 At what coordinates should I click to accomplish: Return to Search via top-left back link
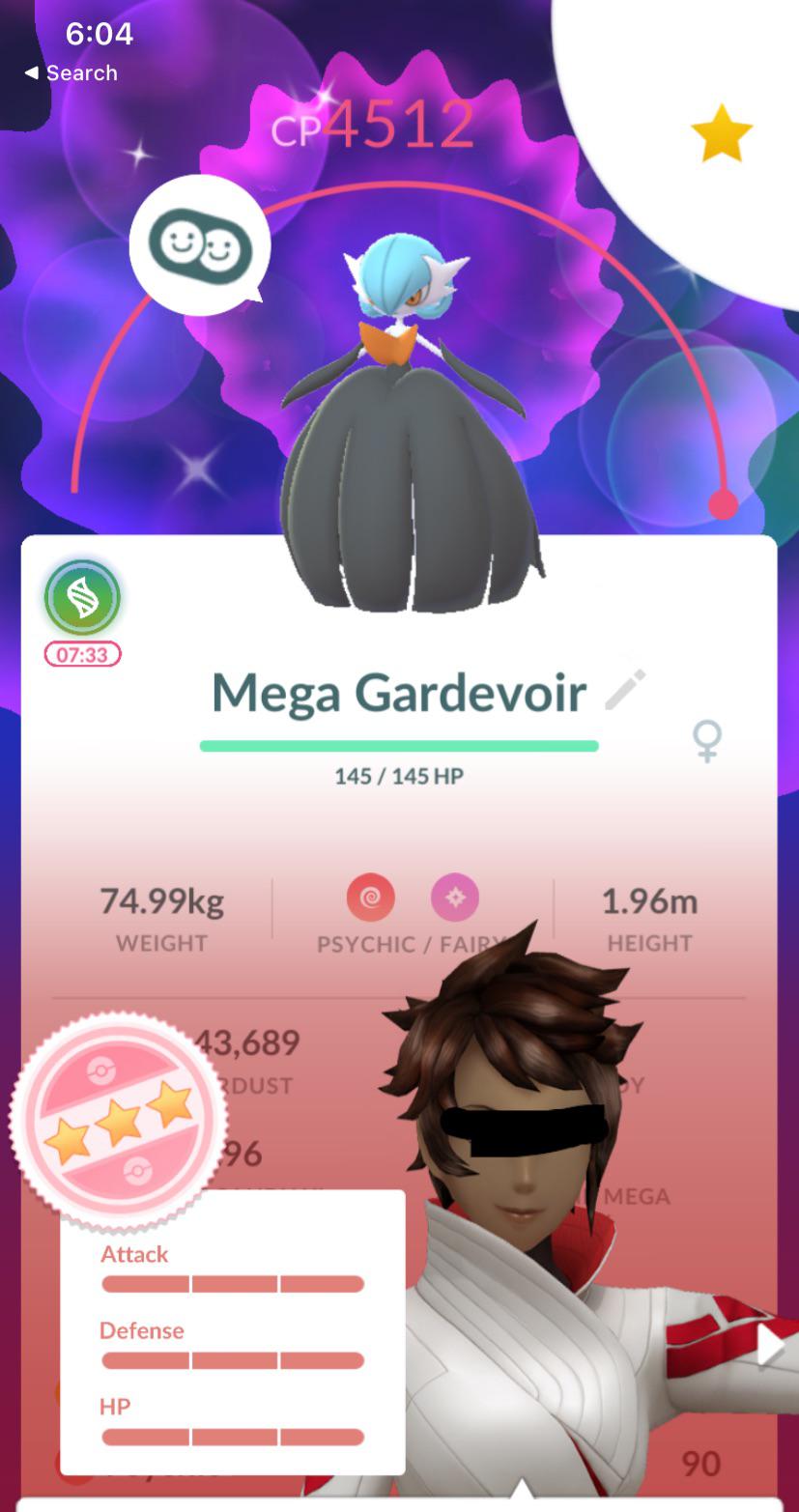71,72
